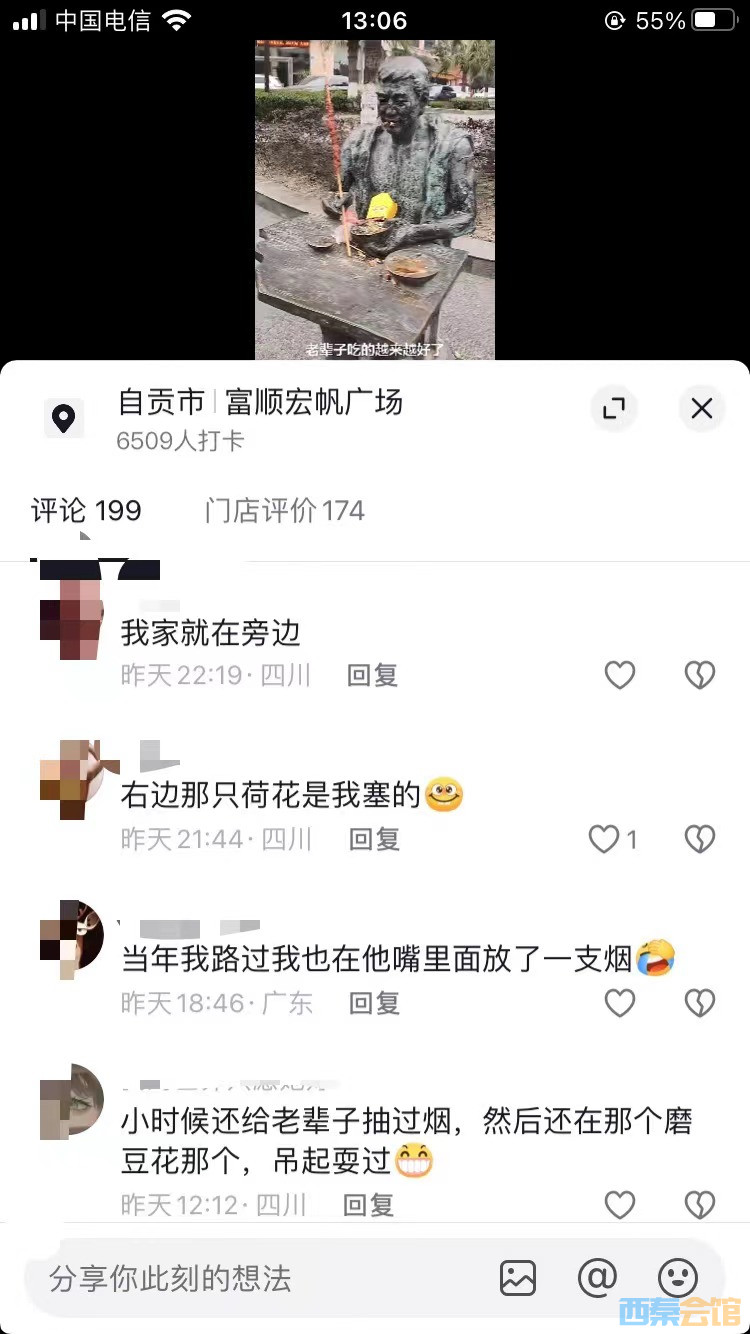Image resolution: width=750 pixels, height=1334 pixels.
Task: Attach an image to your comment
Action: [x=518, y=1278]
